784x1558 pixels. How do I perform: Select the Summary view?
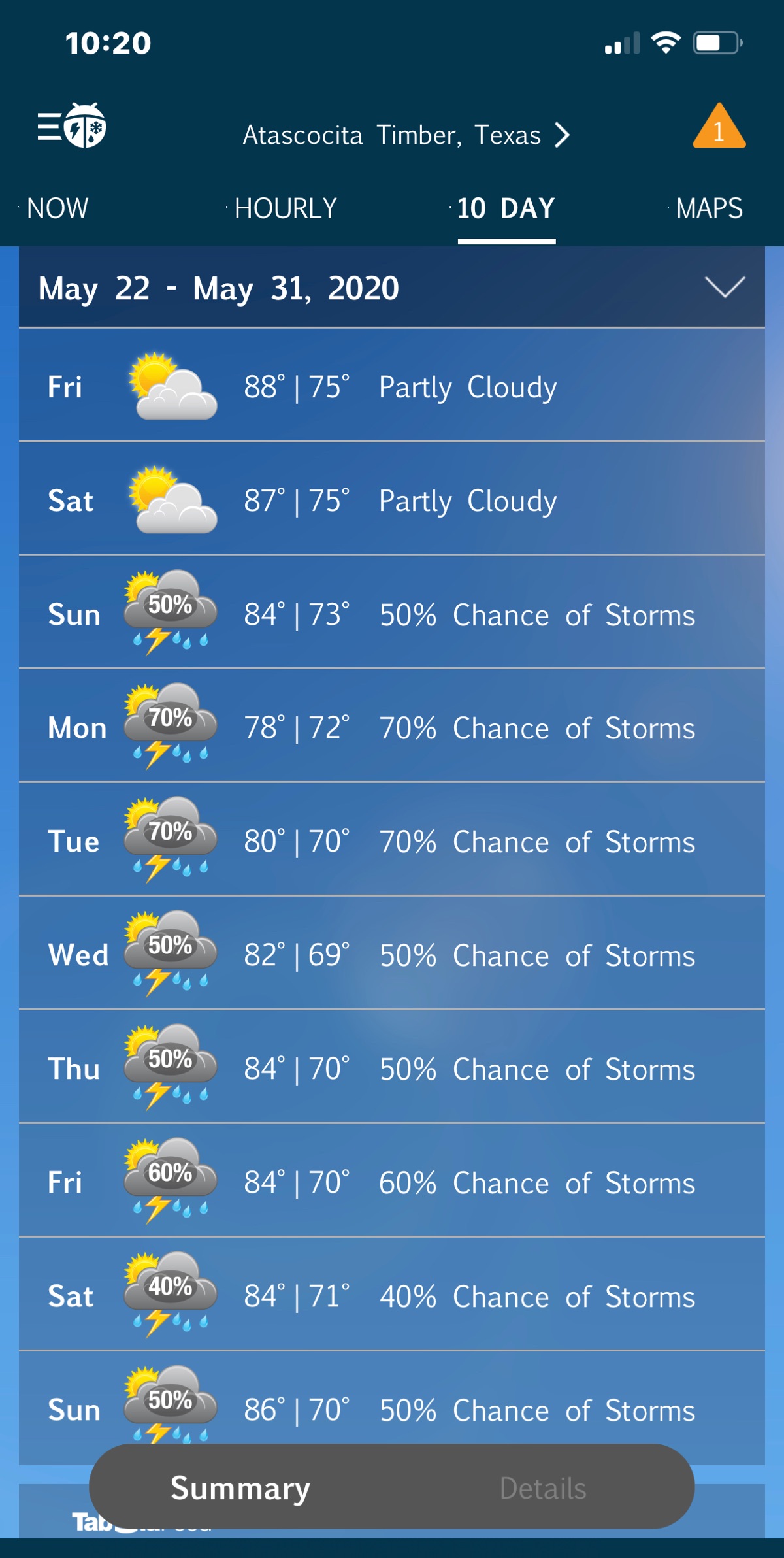(x=240, y=1487)
